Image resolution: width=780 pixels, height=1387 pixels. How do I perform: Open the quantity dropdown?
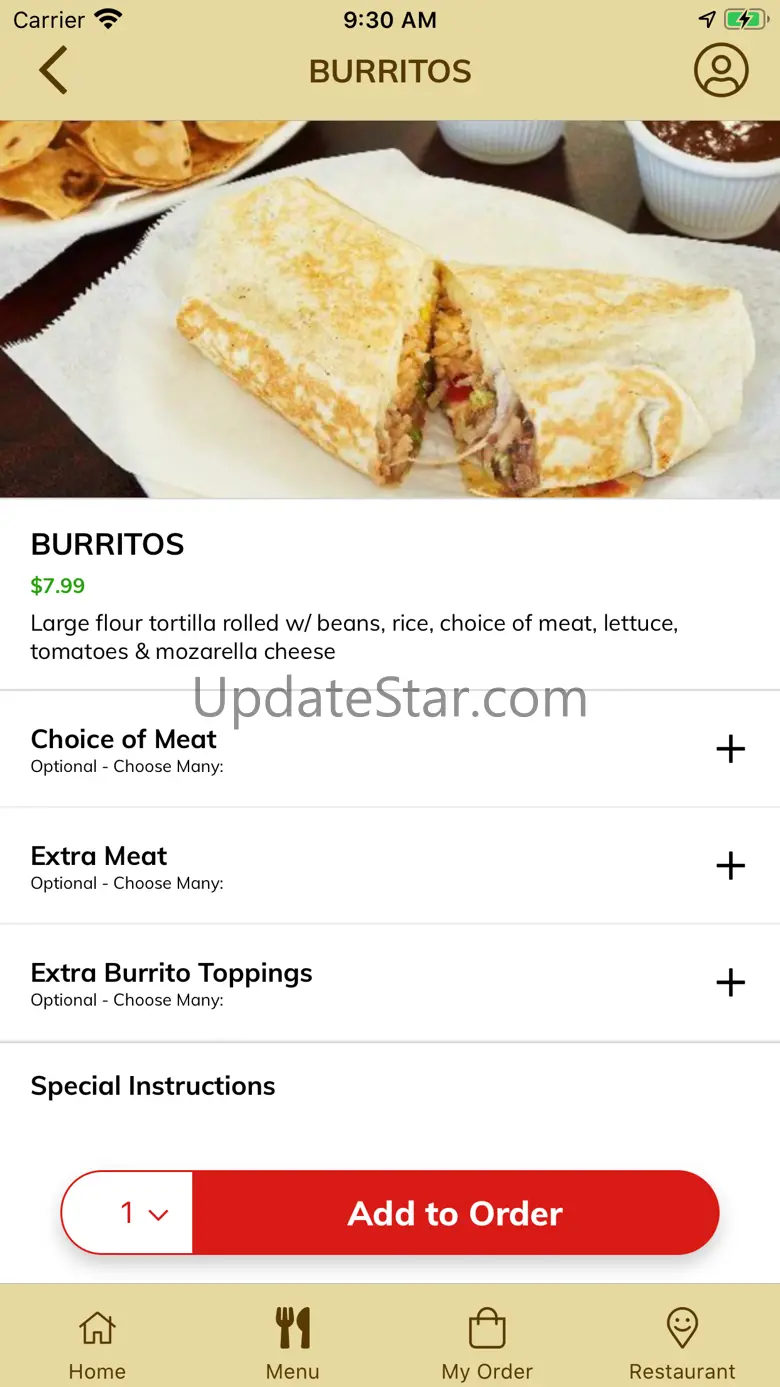[128, 1213]
